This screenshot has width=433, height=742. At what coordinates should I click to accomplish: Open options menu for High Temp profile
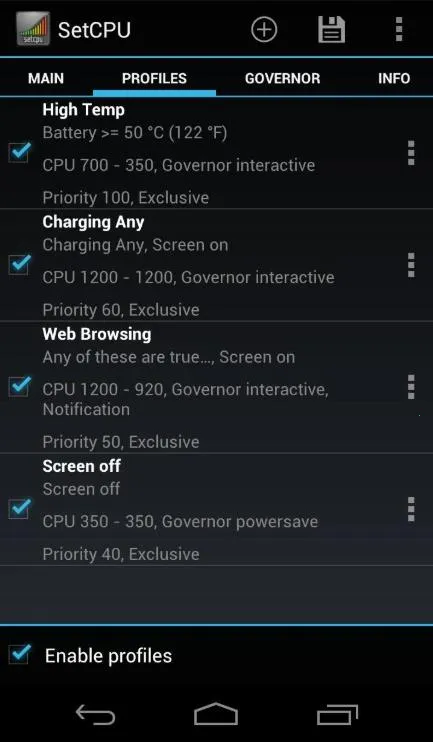(411, 153)
